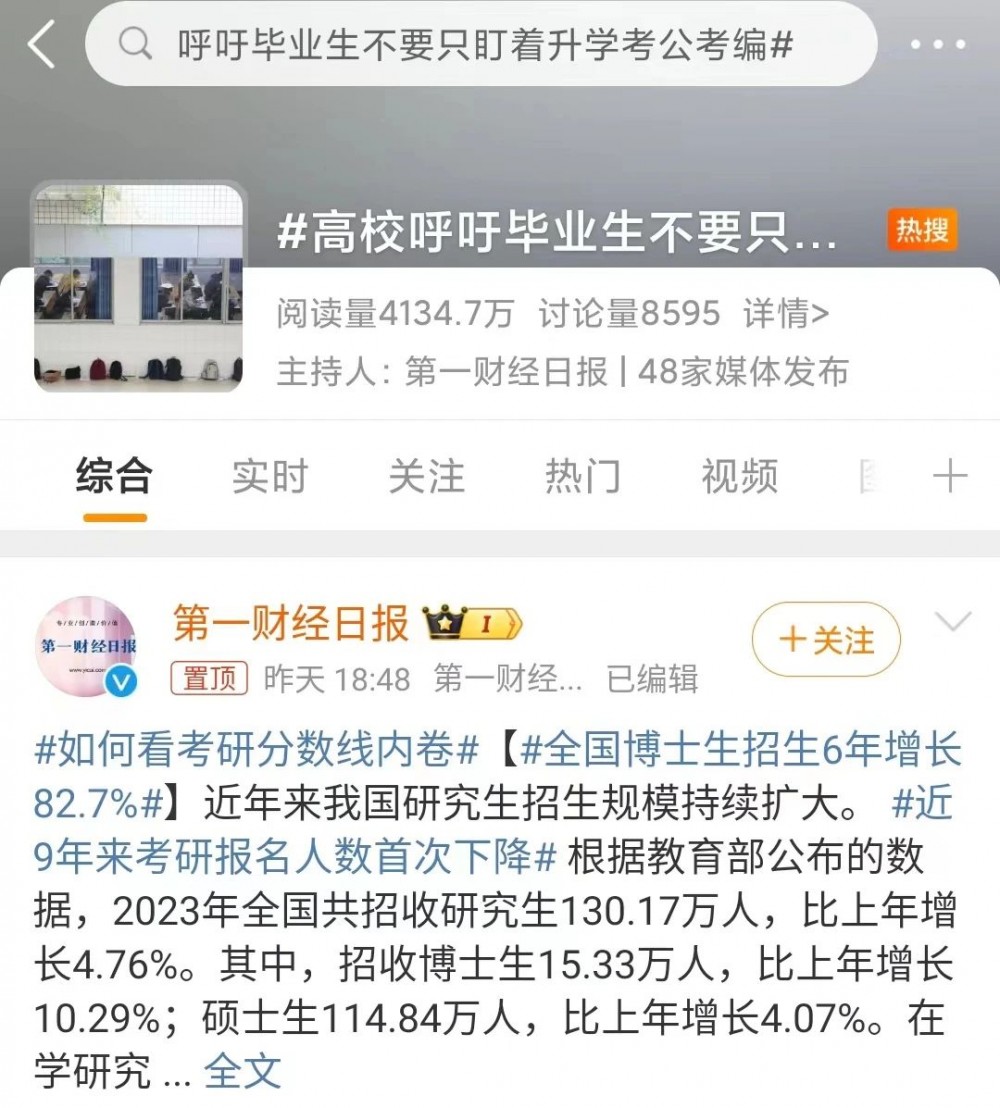Select the 综合 tab
This screenshot has height=1108, width=1000.
(x=114, y=476)
